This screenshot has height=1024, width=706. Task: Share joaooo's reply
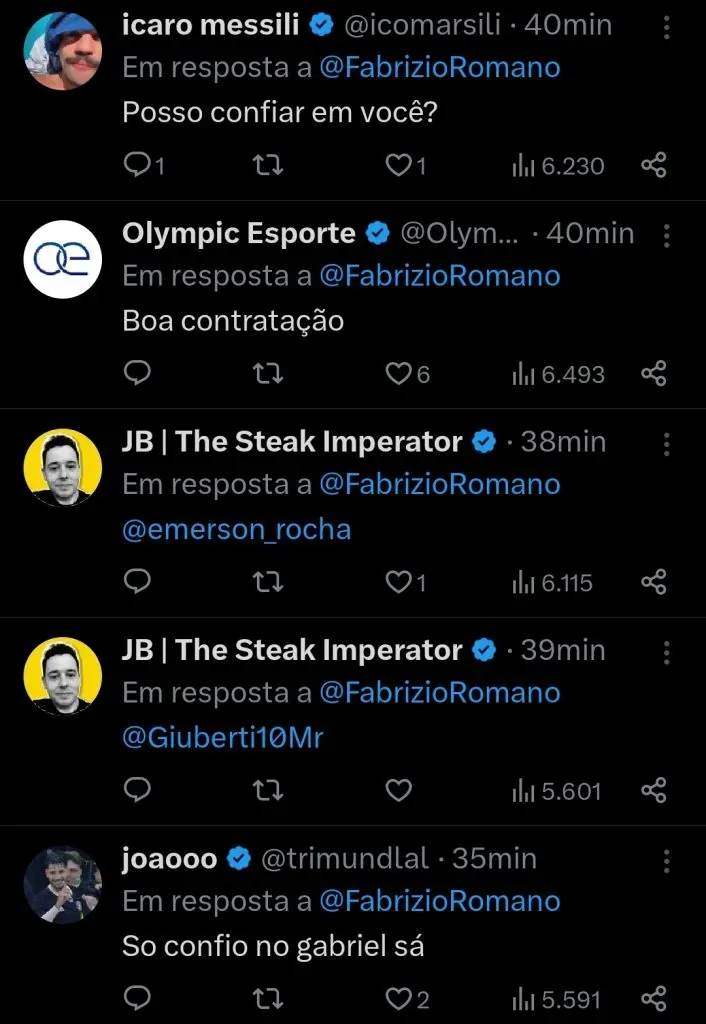(653, 998)
